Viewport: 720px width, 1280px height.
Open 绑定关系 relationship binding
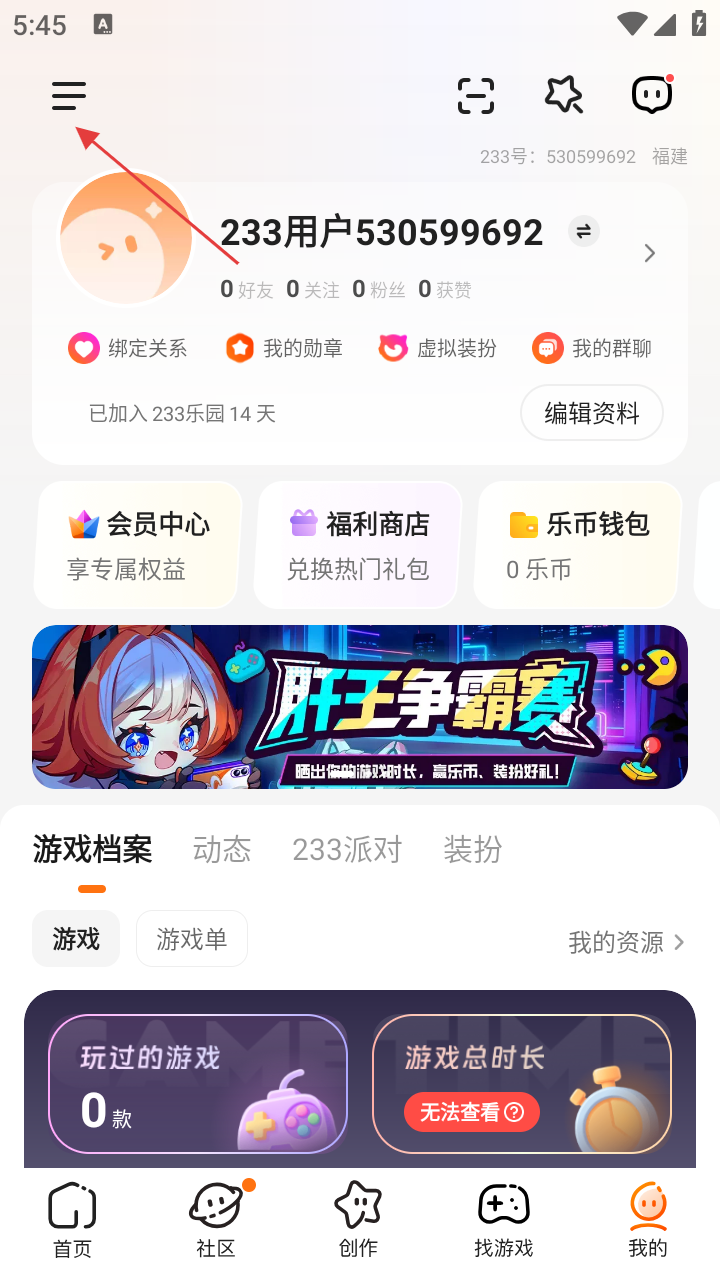coord(128,348)
